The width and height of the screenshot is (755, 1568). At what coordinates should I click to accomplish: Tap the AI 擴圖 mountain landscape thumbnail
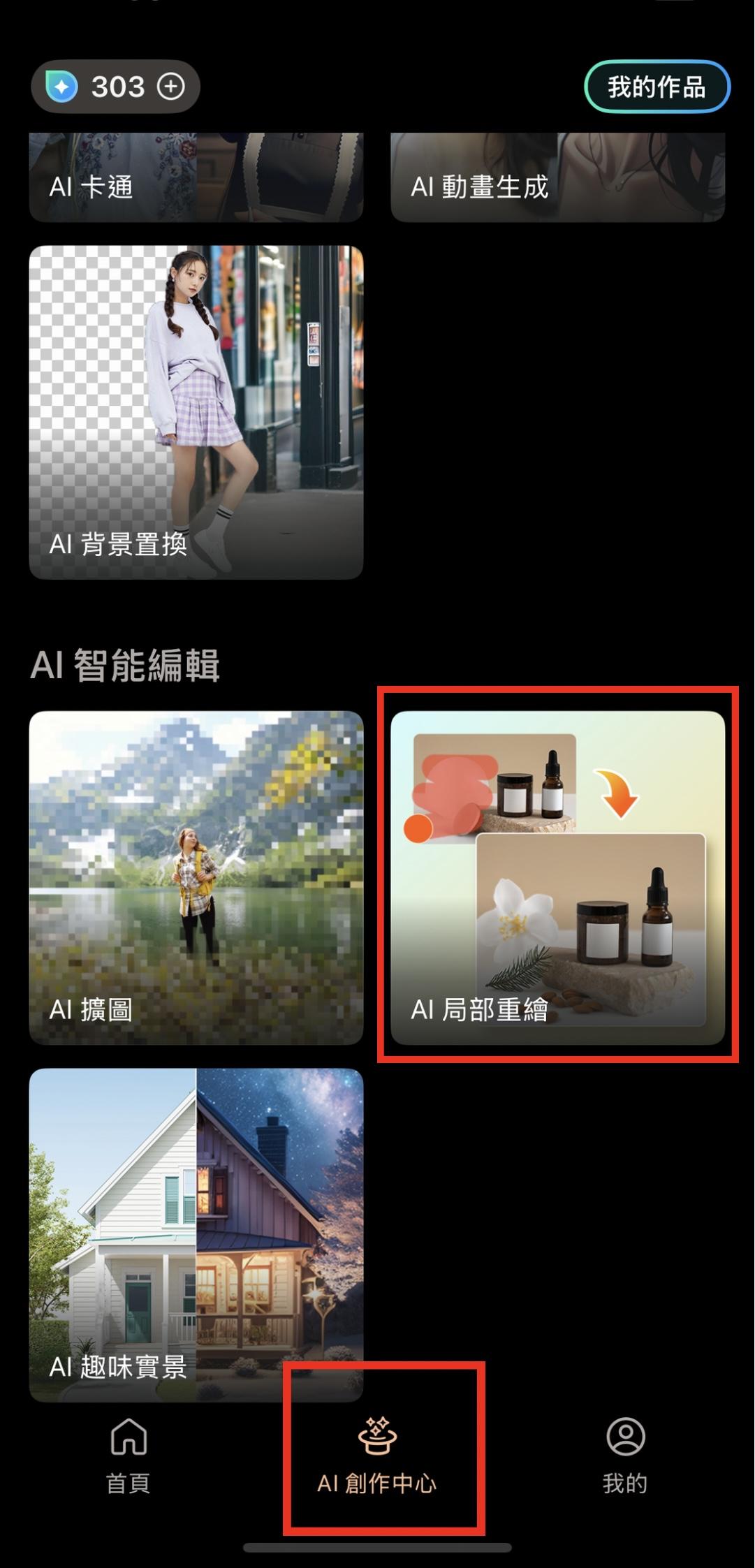point(196,838)
